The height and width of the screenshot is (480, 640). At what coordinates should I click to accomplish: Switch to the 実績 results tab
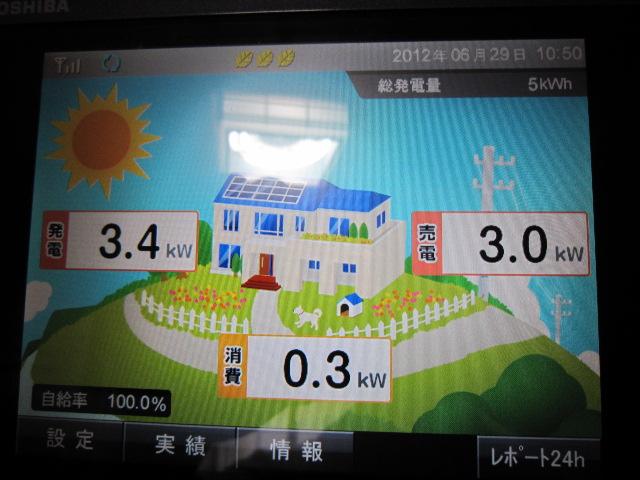[x=180, y=446]
